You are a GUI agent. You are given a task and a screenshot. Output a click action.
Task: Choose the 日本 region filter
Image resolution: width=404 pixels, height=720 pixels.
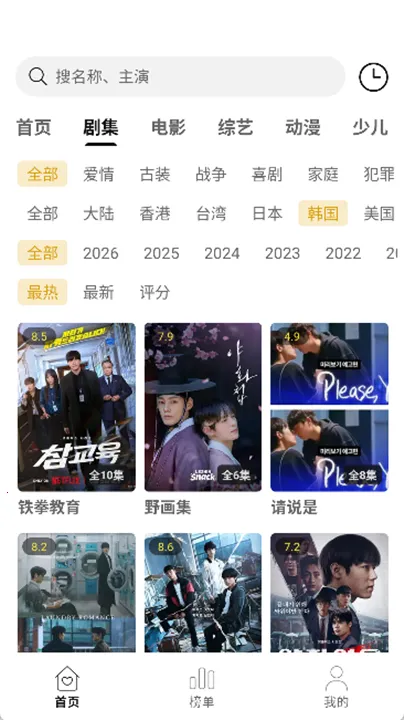click(267, 214)
